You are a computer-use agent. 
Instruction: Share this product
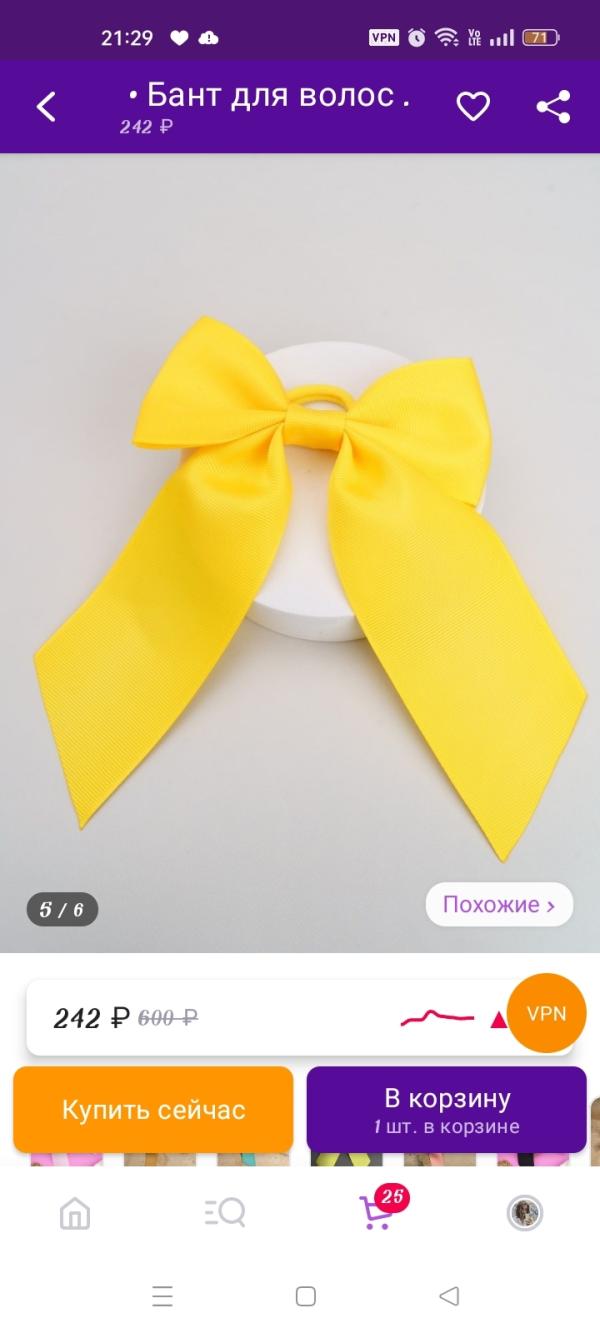pos(553,106)
